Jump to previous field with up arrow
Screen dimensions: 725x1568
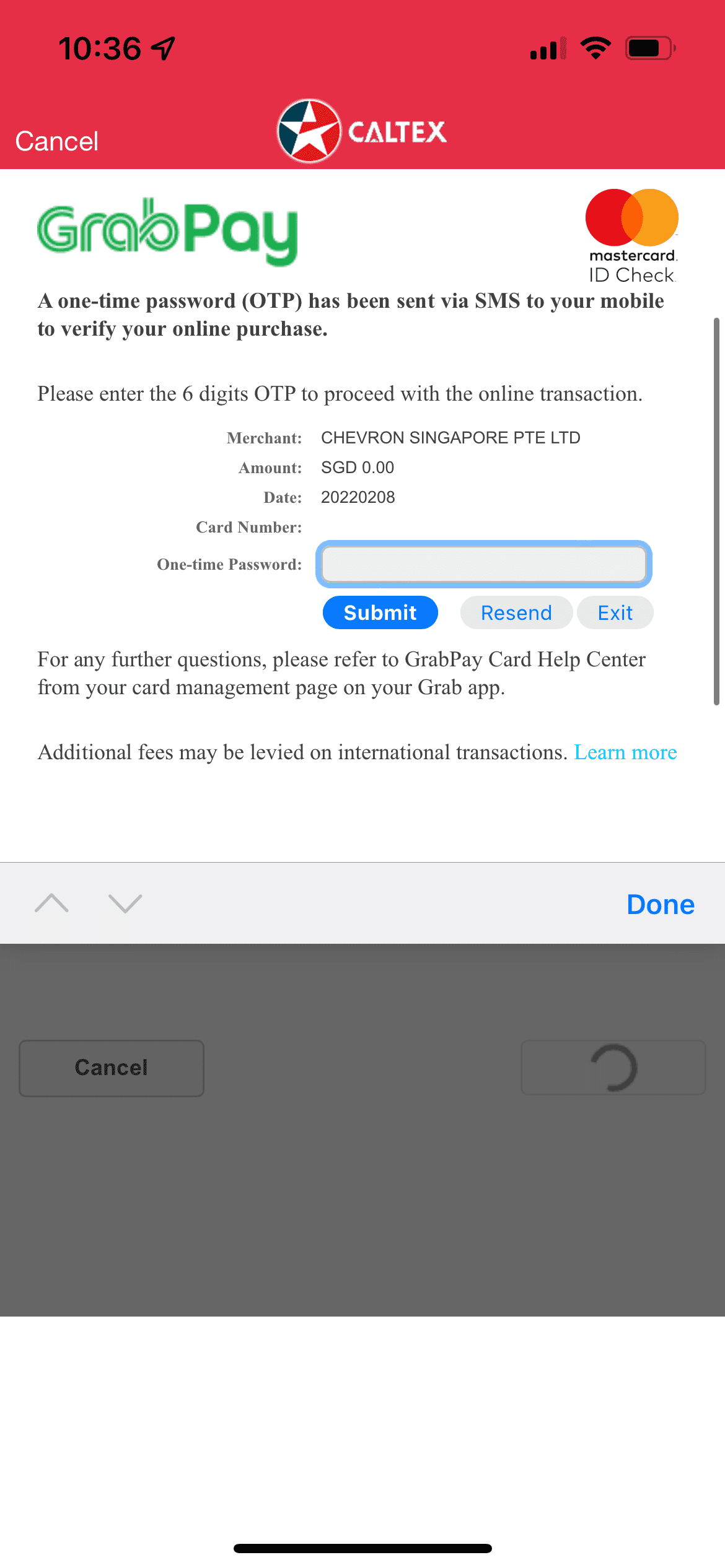pos(52,904)
